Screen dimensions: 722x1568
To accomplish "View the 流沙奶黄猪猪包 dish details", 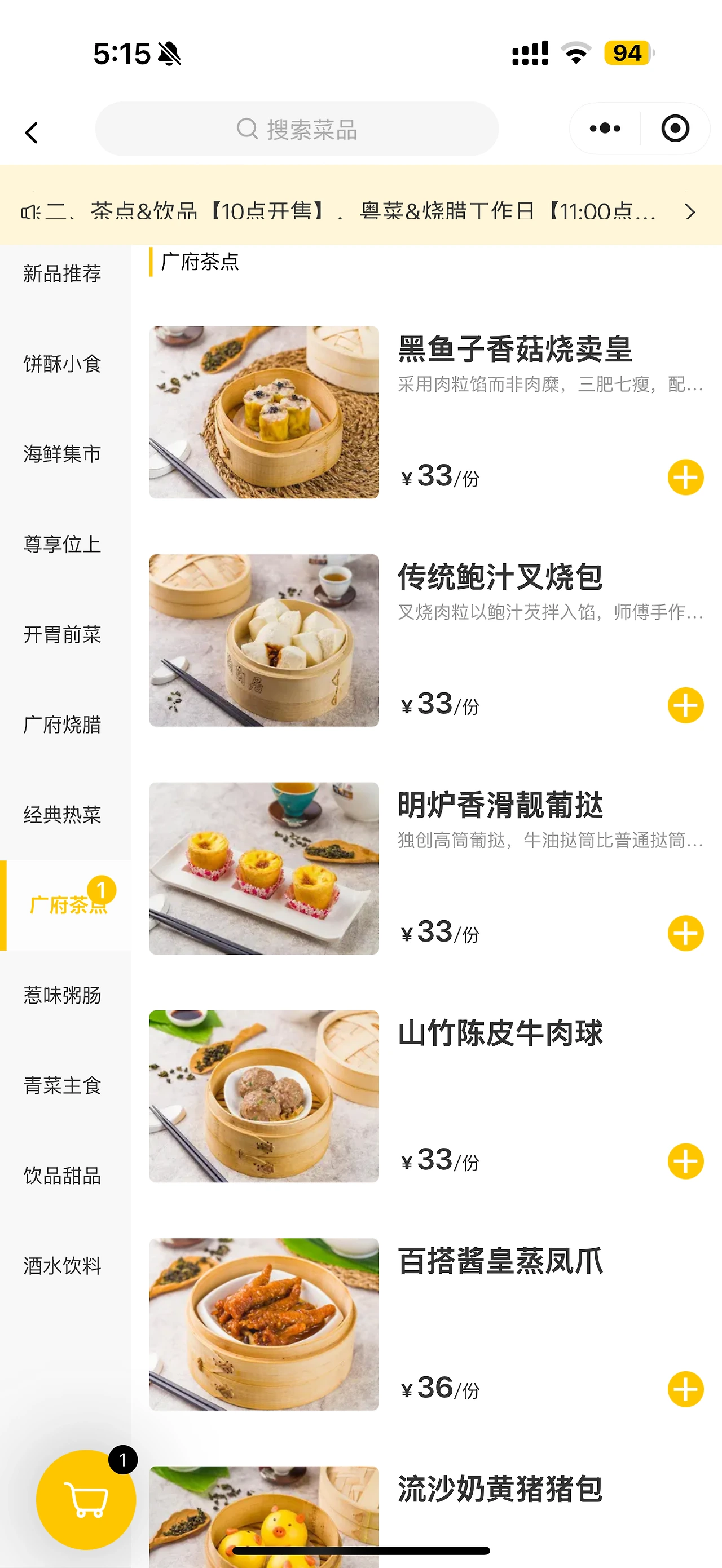I will tap(499, 1490).
